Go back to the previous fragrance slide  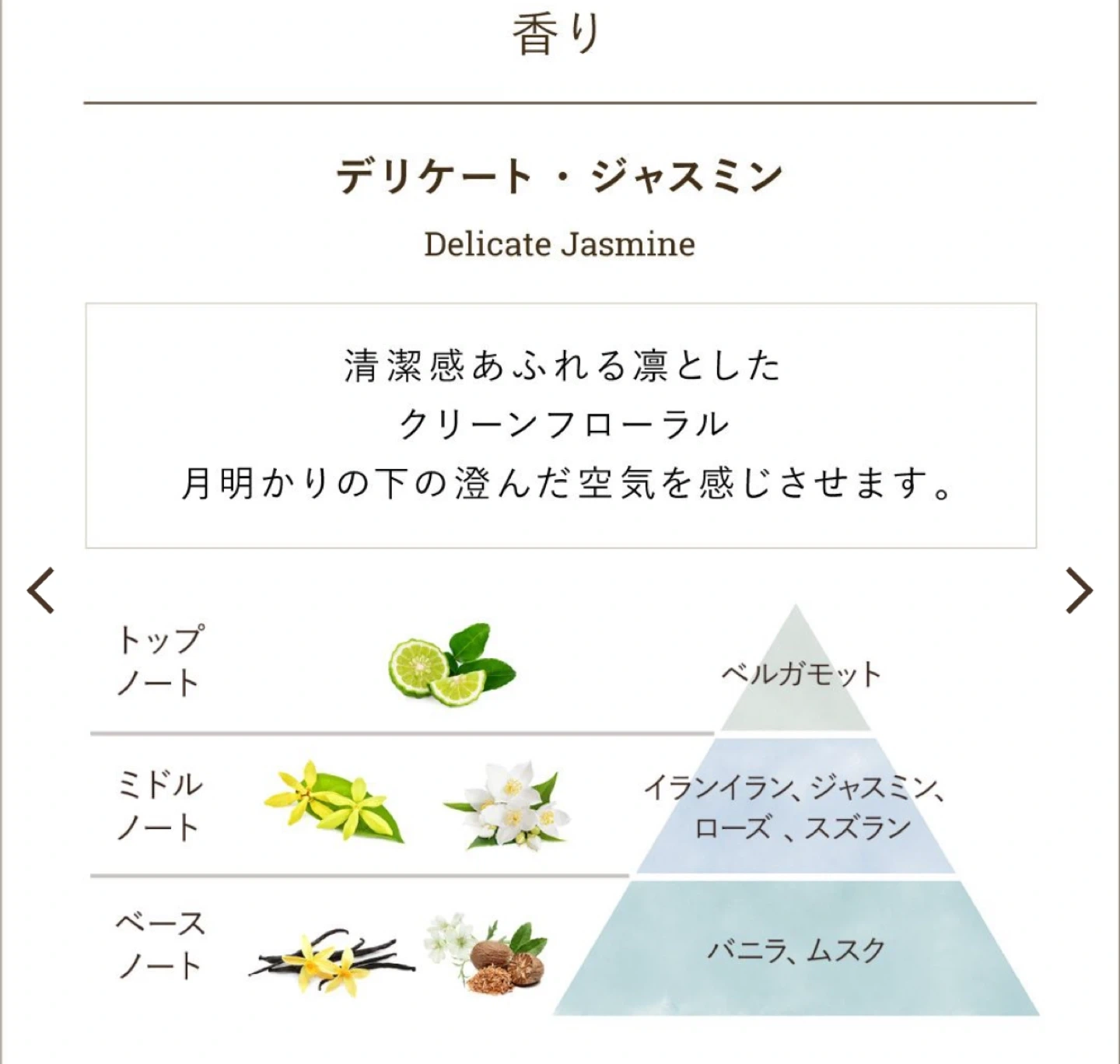point(41,590)
